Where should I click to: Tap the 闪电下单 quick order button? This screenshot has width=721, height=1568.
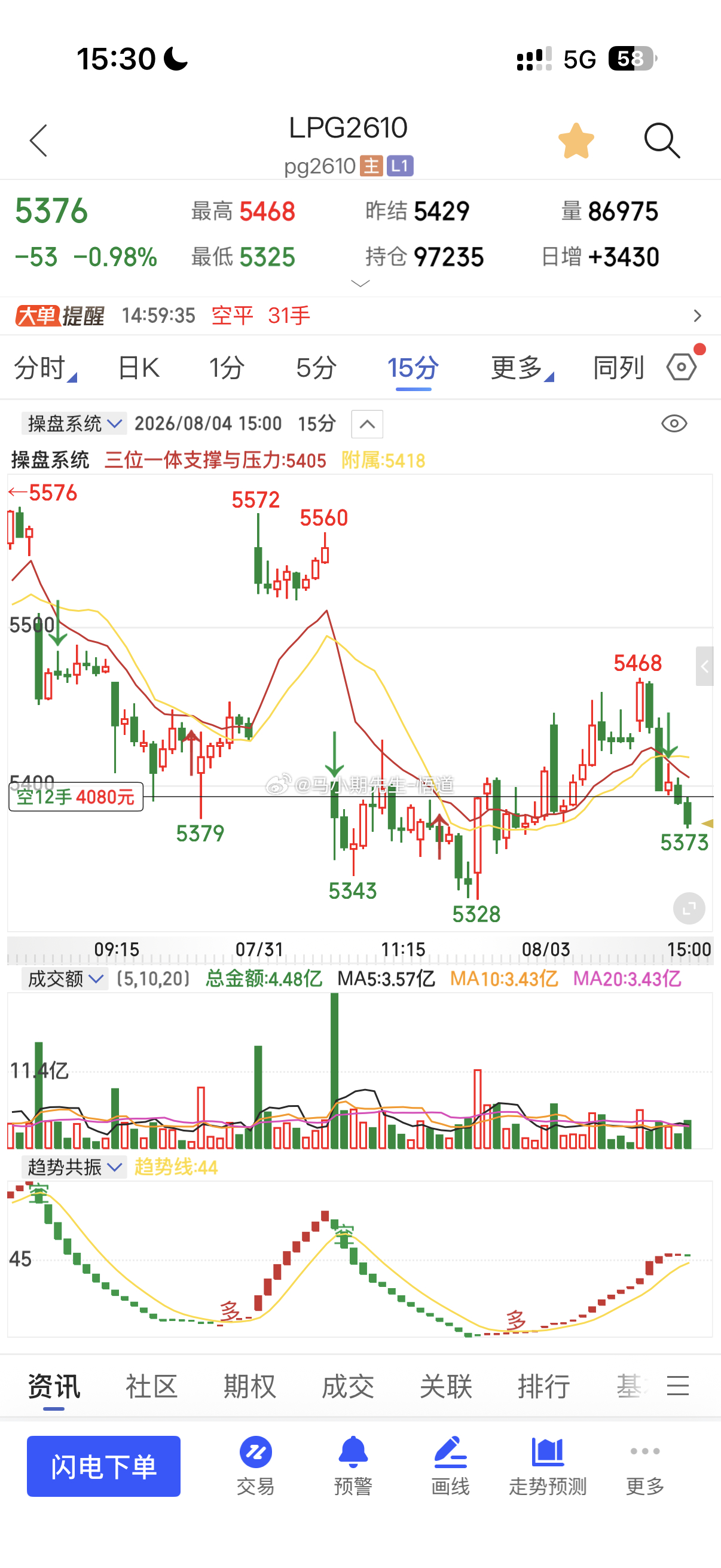point(103,1466)
